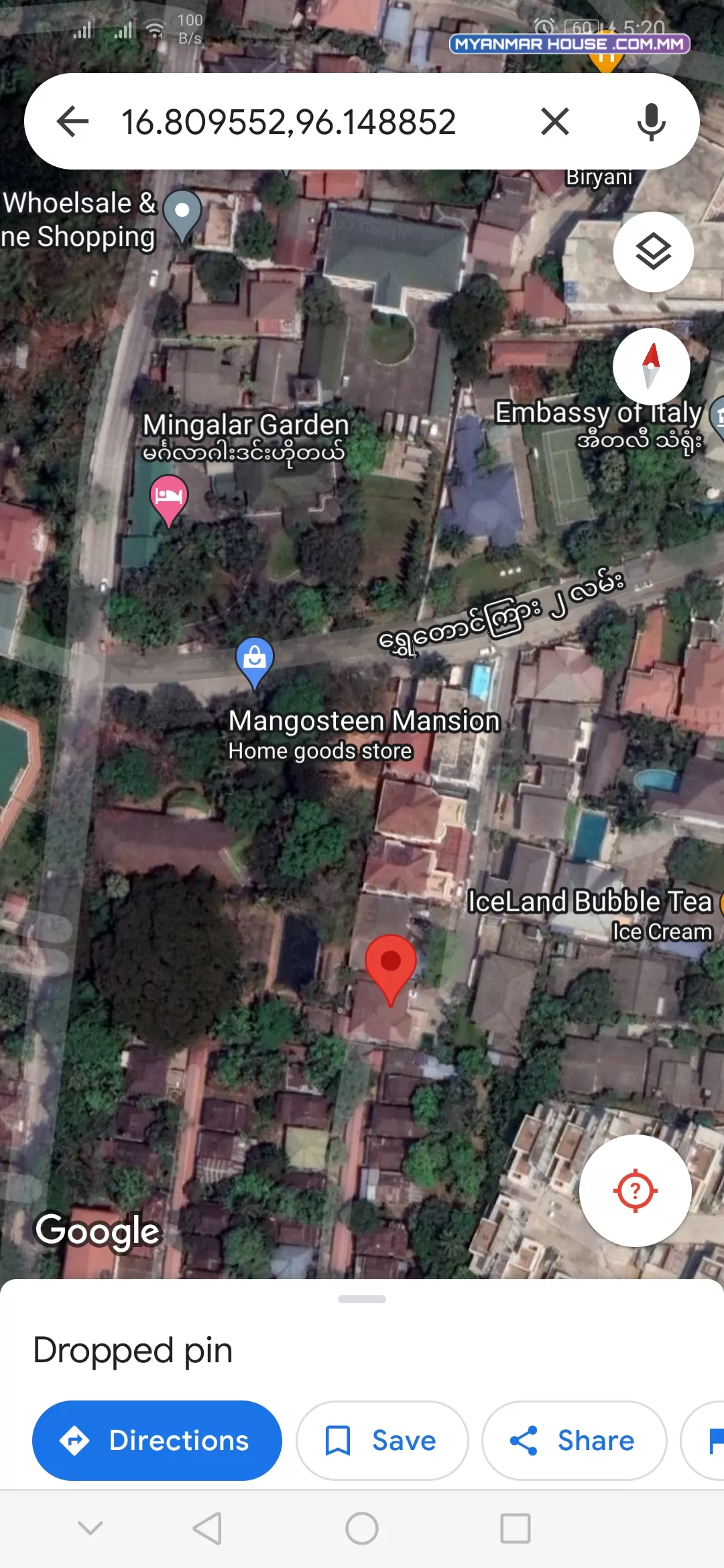Viewport: 724px width, 1568px height.
Task: Go back from the coordinates search
Action: coord(73,121)
